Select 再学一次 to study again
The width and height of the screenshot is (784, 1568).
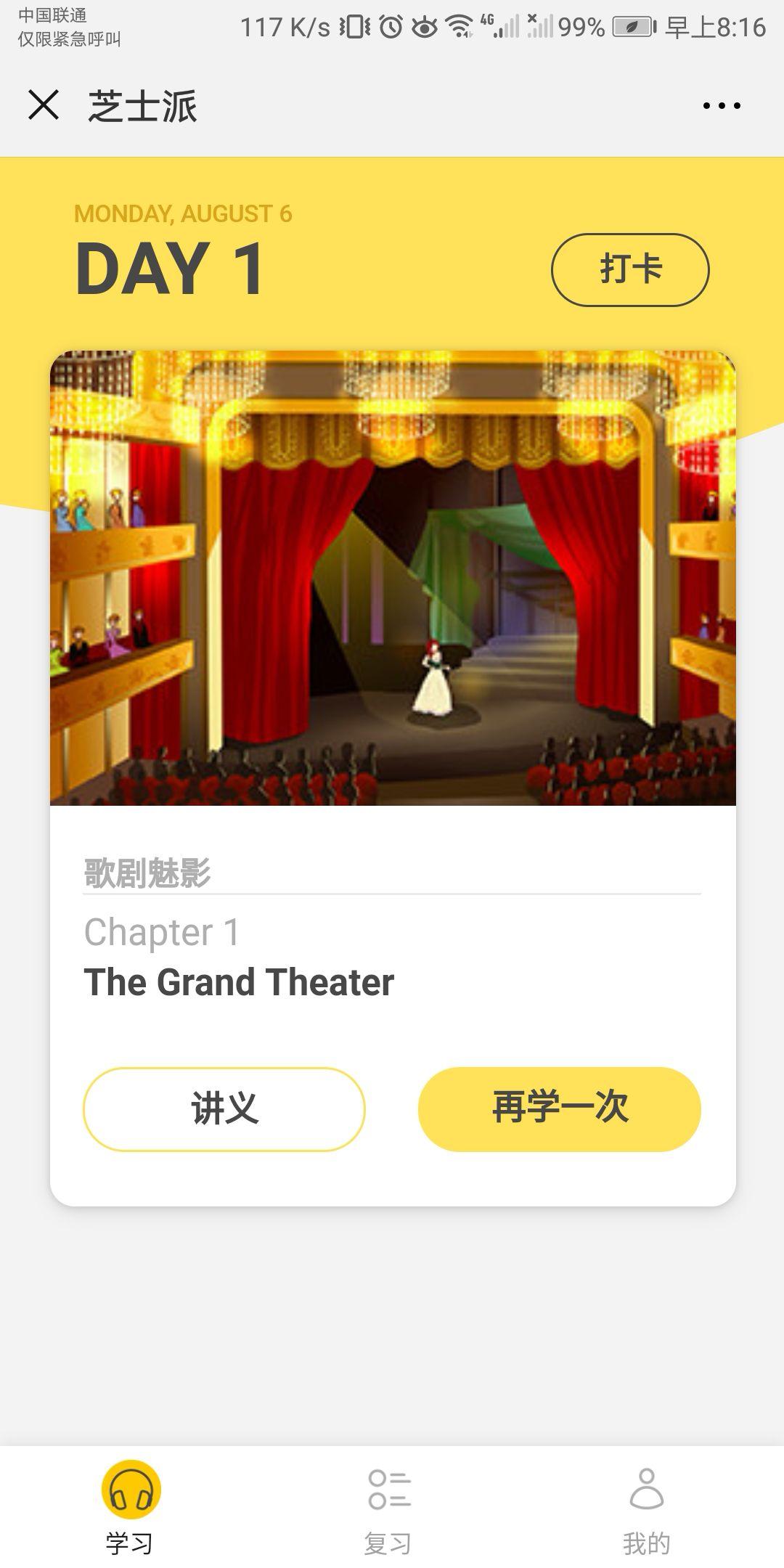point(560,1108)
